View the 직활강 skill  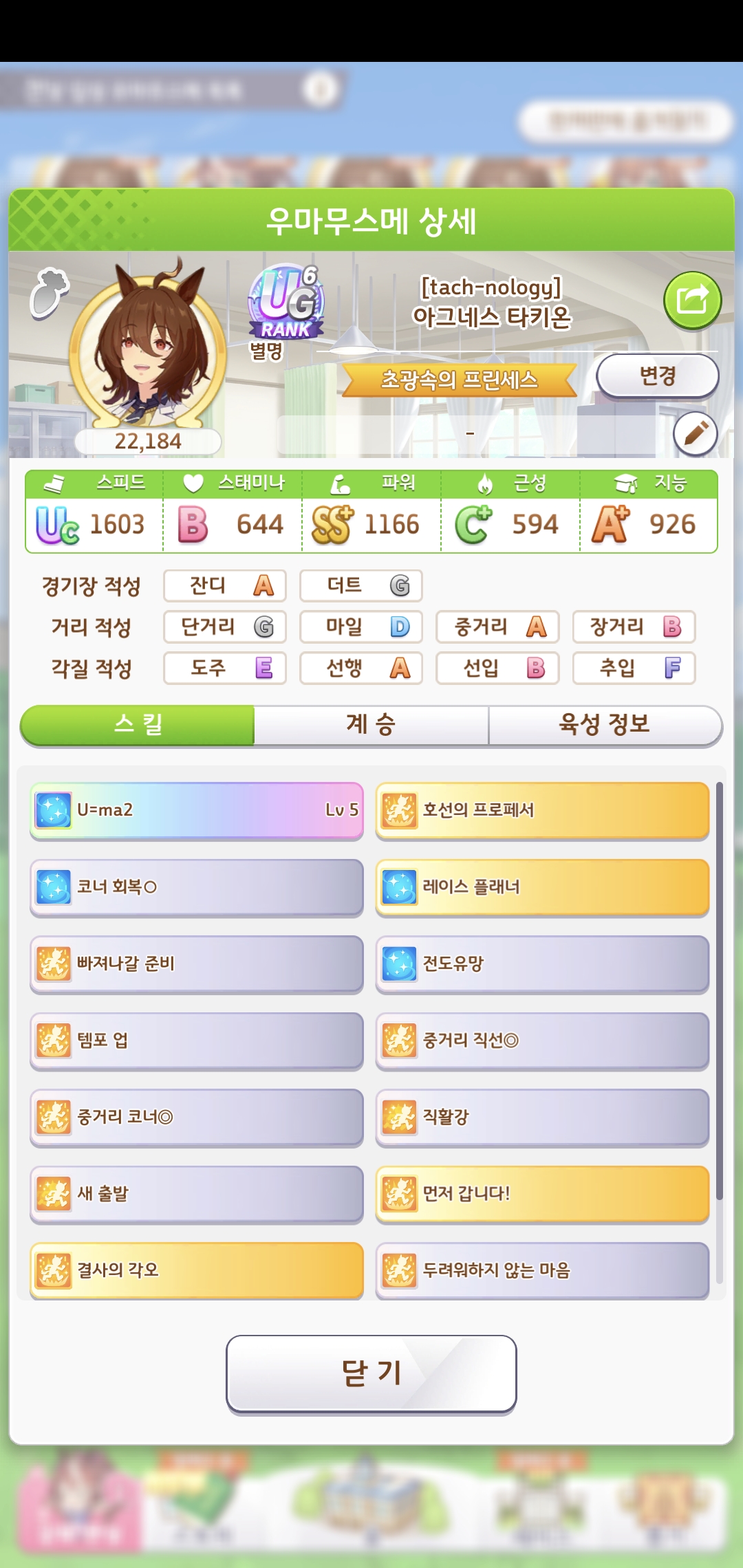coord(542,1117)
